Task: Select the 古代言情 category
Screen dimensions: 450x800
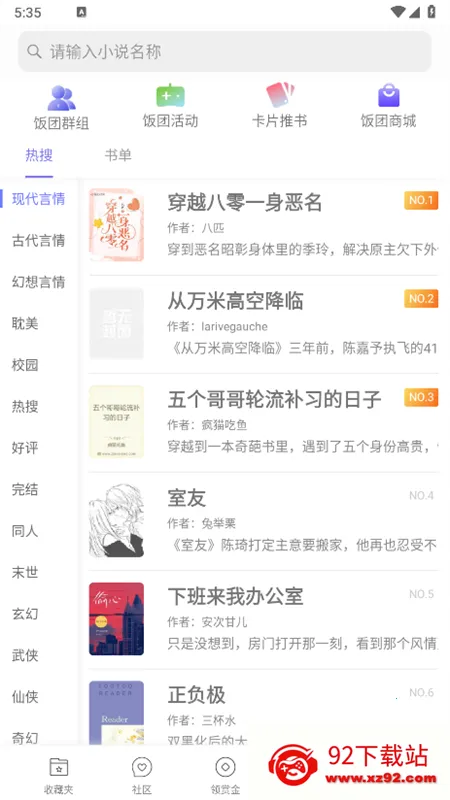Action: 39,240
